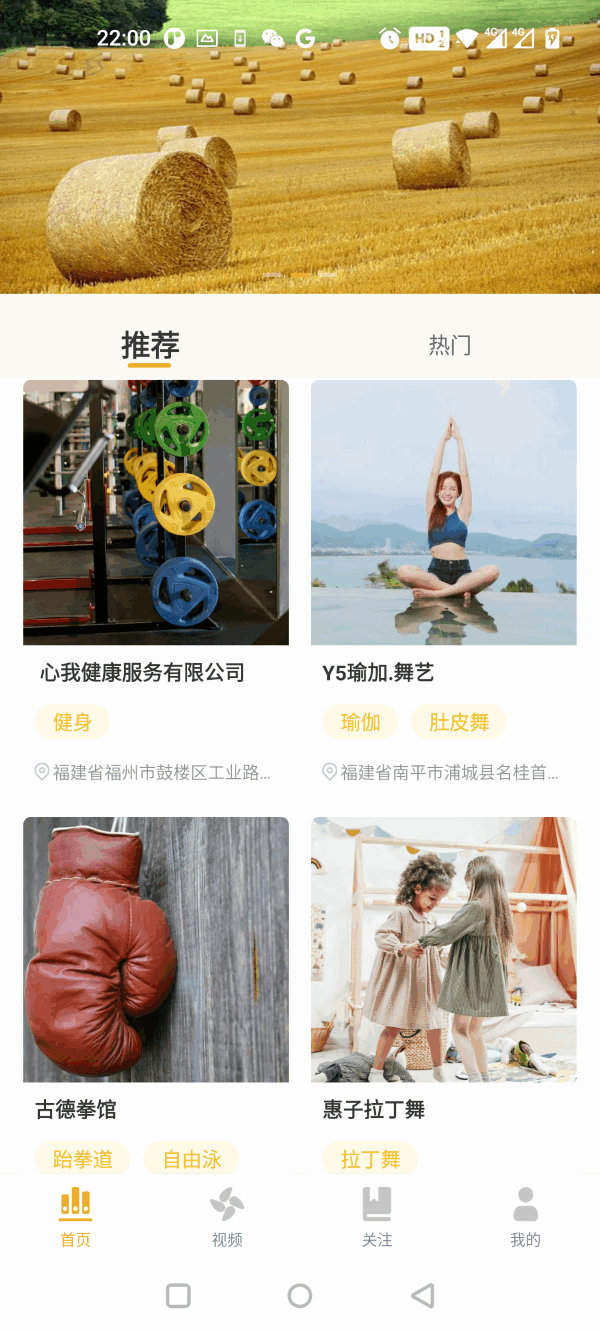Image resolution: width=600 pixels, height=1333 pixels.
Task: Switch to the 我的 profile tab
Action: pyautogui.click(x=525, y=1217)
